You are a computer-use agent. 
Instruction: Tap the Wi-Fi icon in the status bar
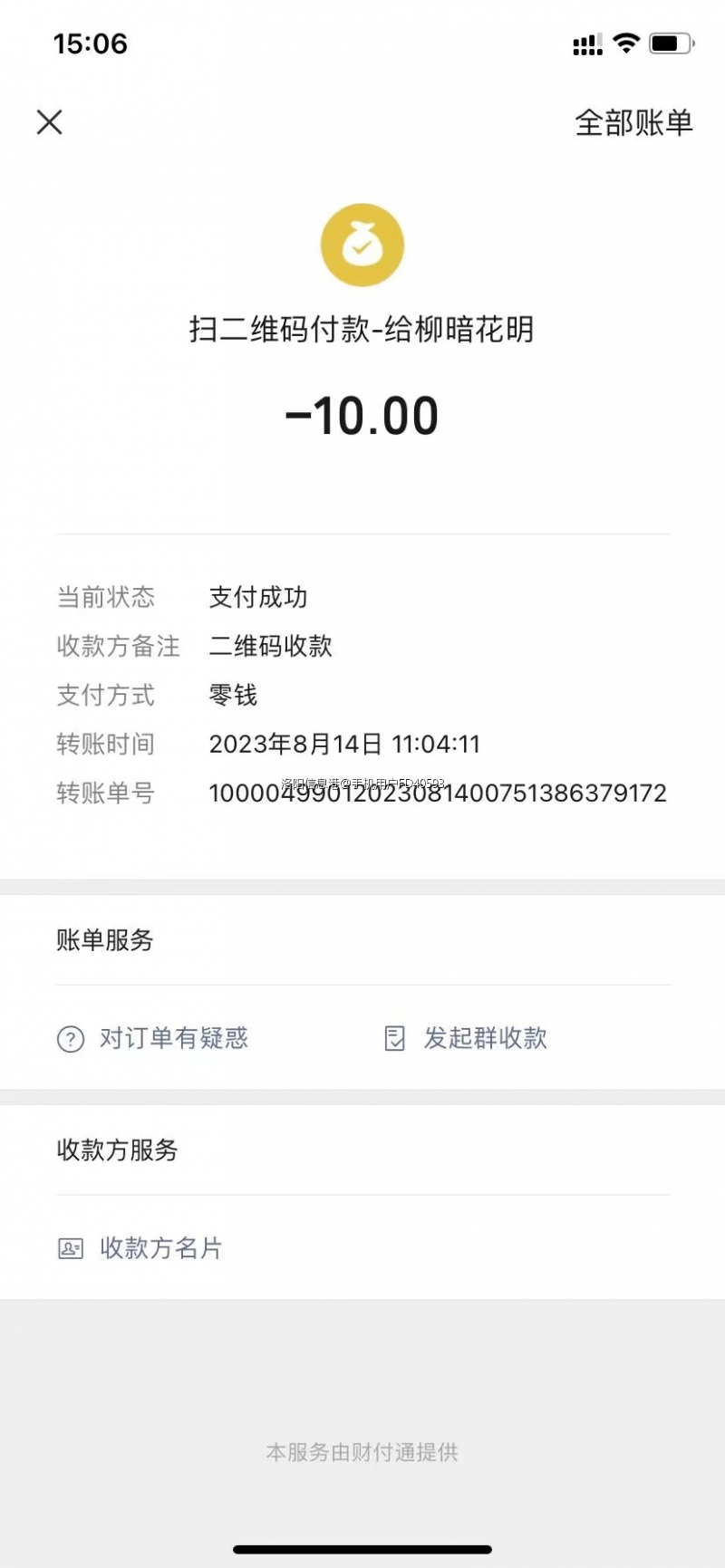(625, 42)
